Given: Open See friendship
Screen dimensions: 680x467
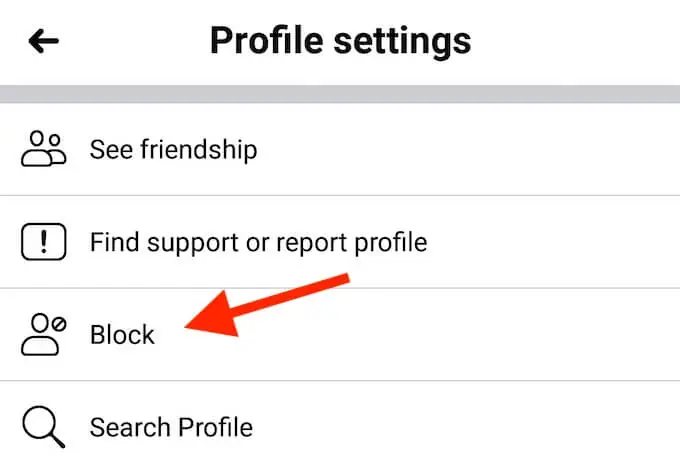Looking at the screenshot, I should [173, 150].
